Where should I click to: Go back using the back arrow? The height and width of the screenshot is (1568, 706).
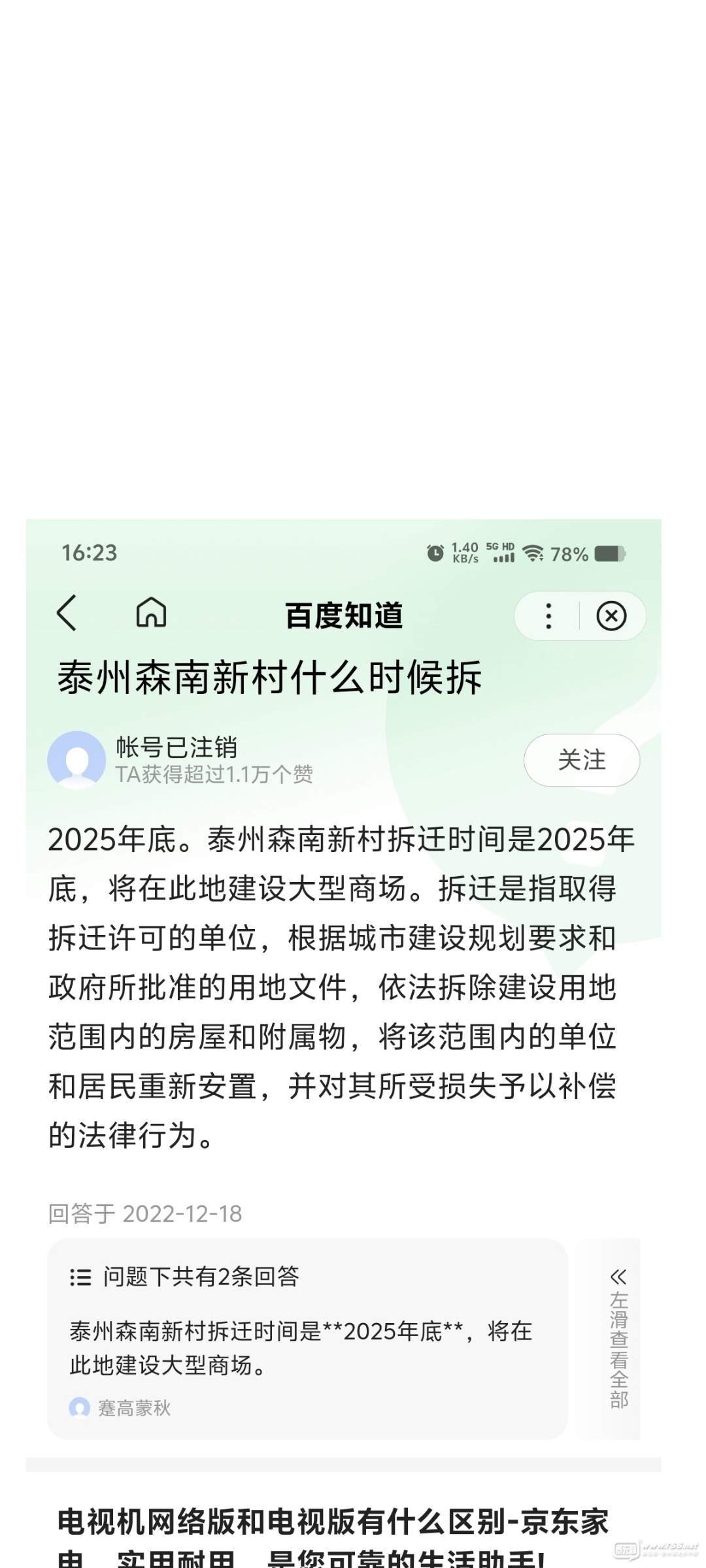click(x=67, y=613)
